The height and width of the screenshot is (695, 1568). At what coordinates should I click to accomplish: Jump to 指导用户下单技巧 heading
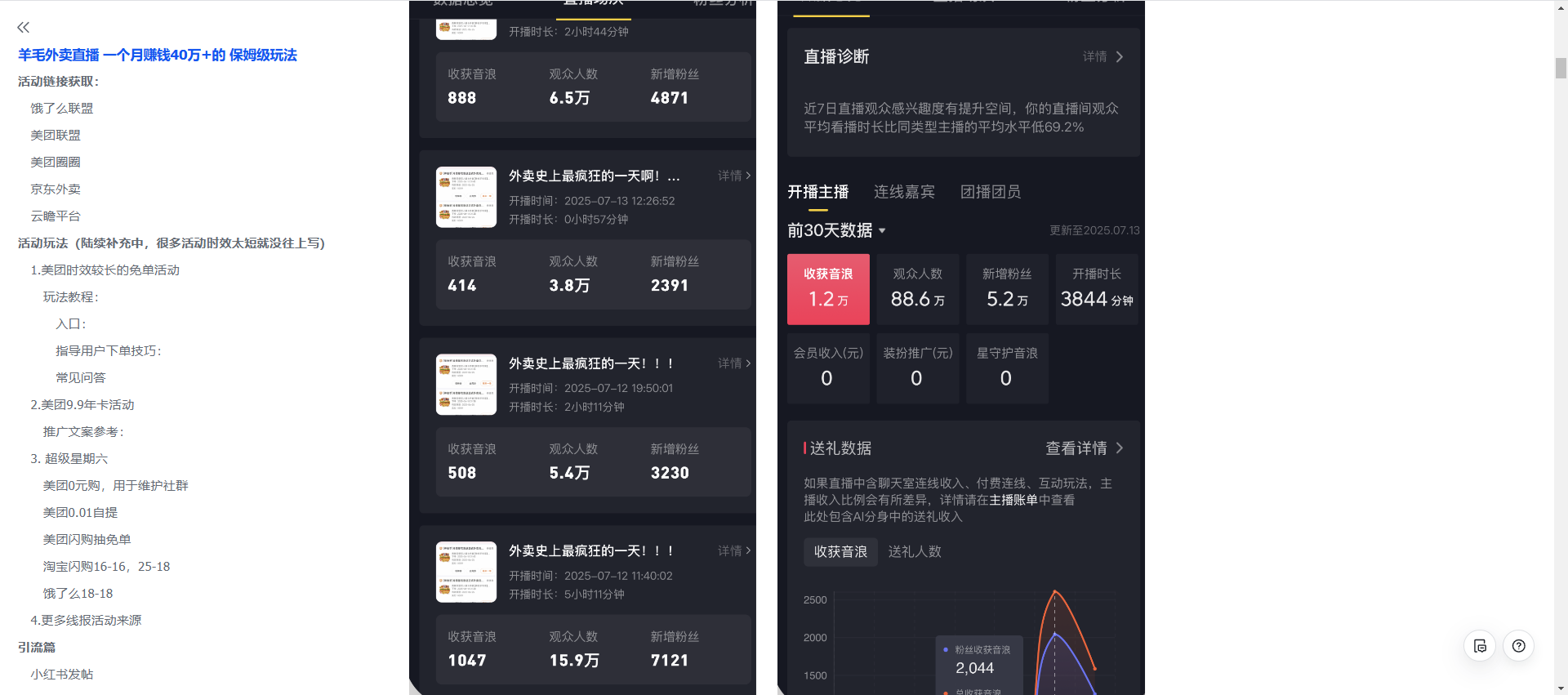108,350
